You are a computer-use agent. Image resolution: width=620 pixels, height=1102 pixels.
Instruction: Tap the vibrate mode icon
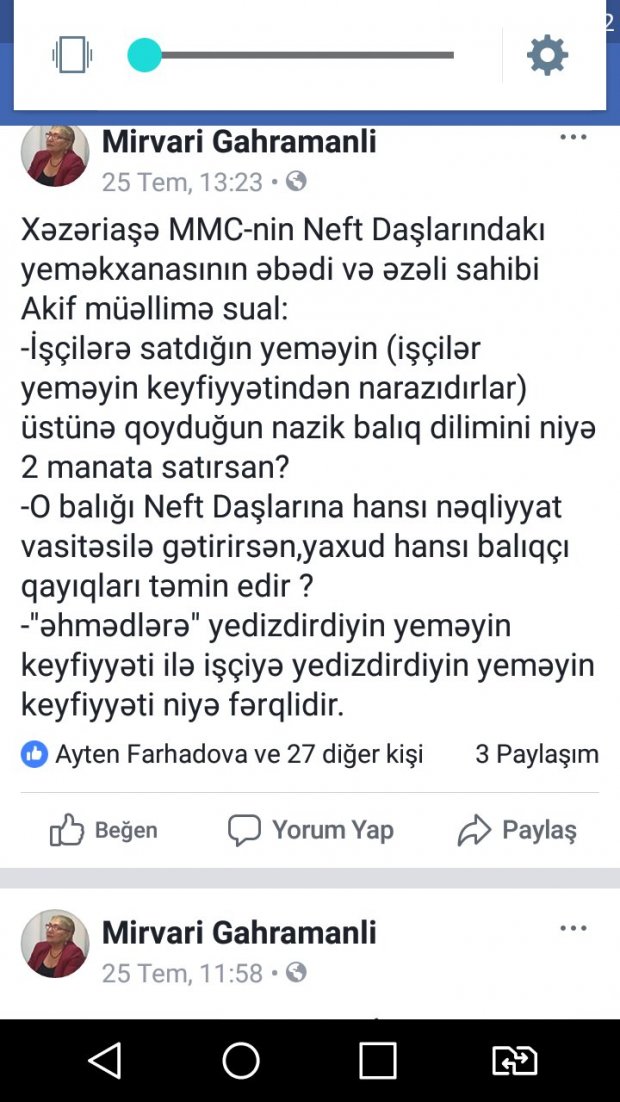72,55
